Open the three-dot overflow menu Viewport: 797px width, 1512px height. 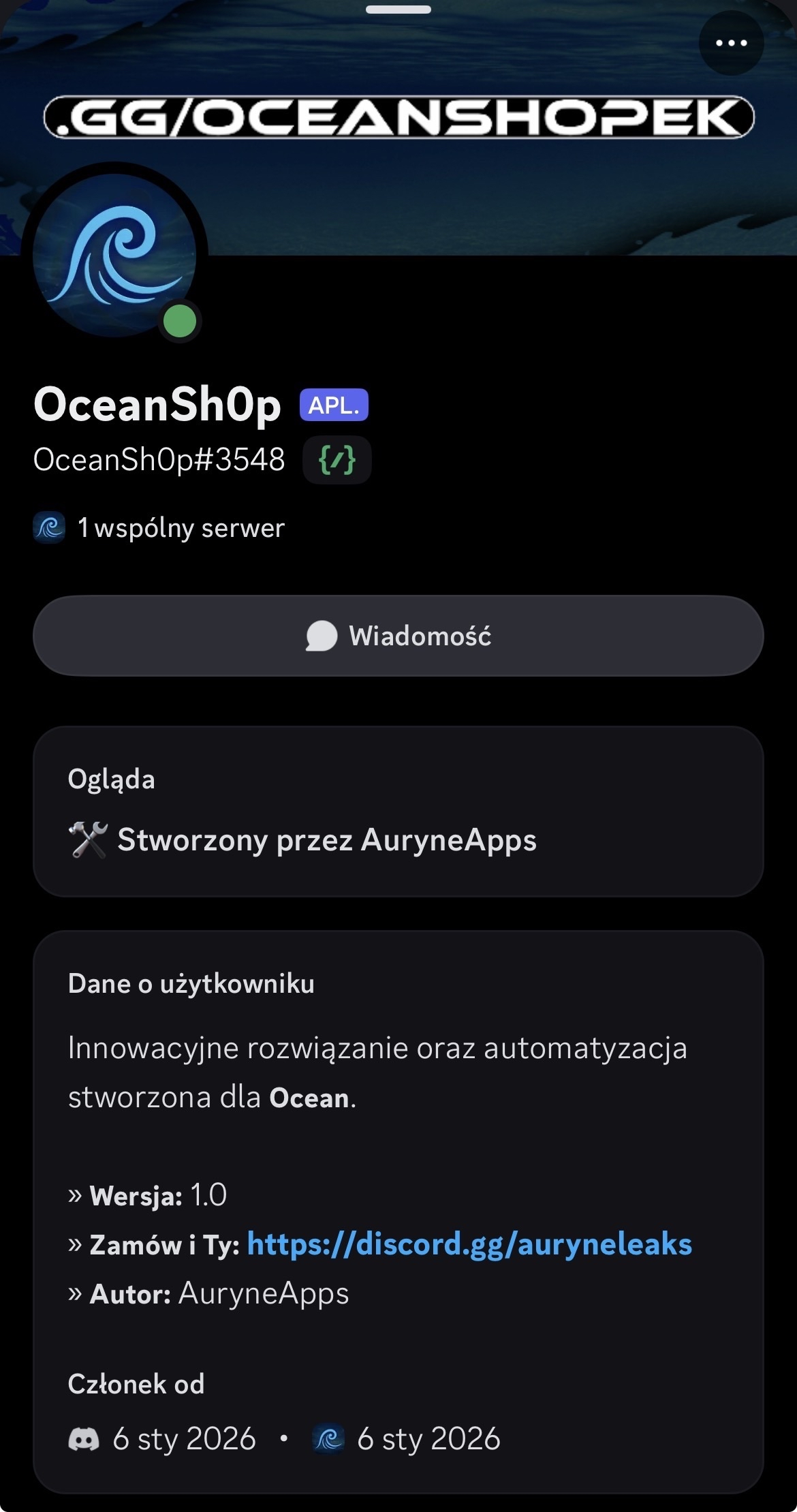coord(731,43)
